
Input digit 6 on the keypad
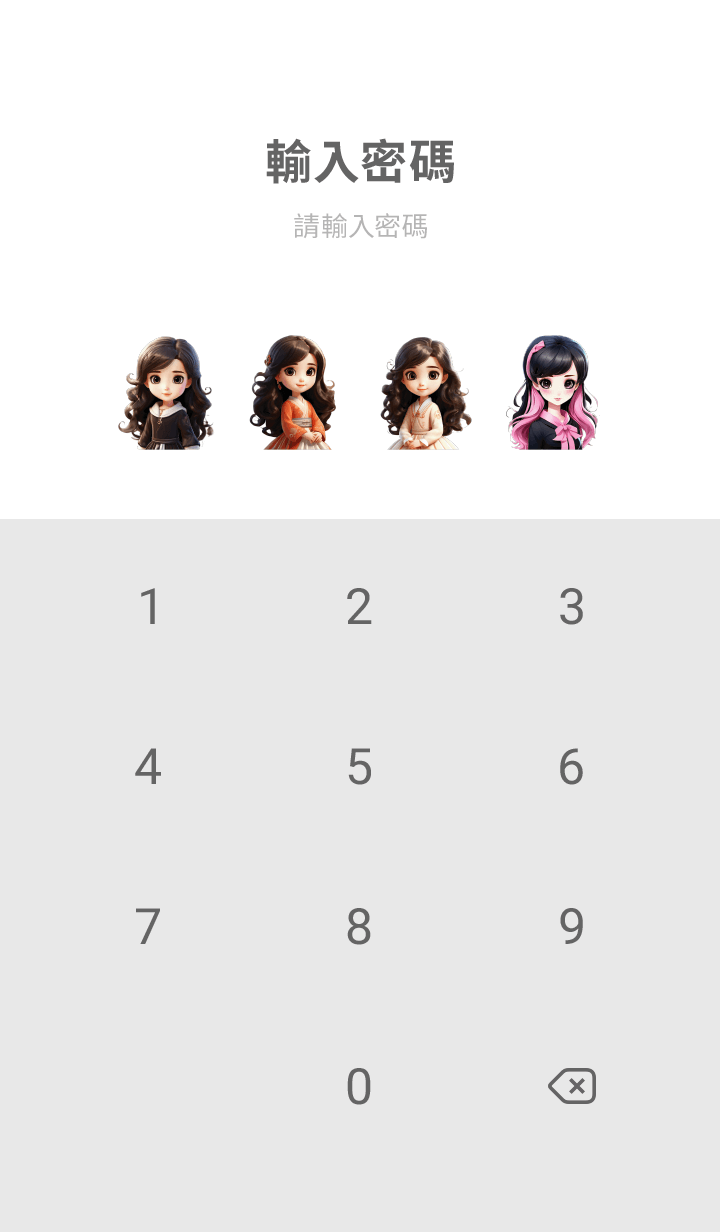(571, 767)
